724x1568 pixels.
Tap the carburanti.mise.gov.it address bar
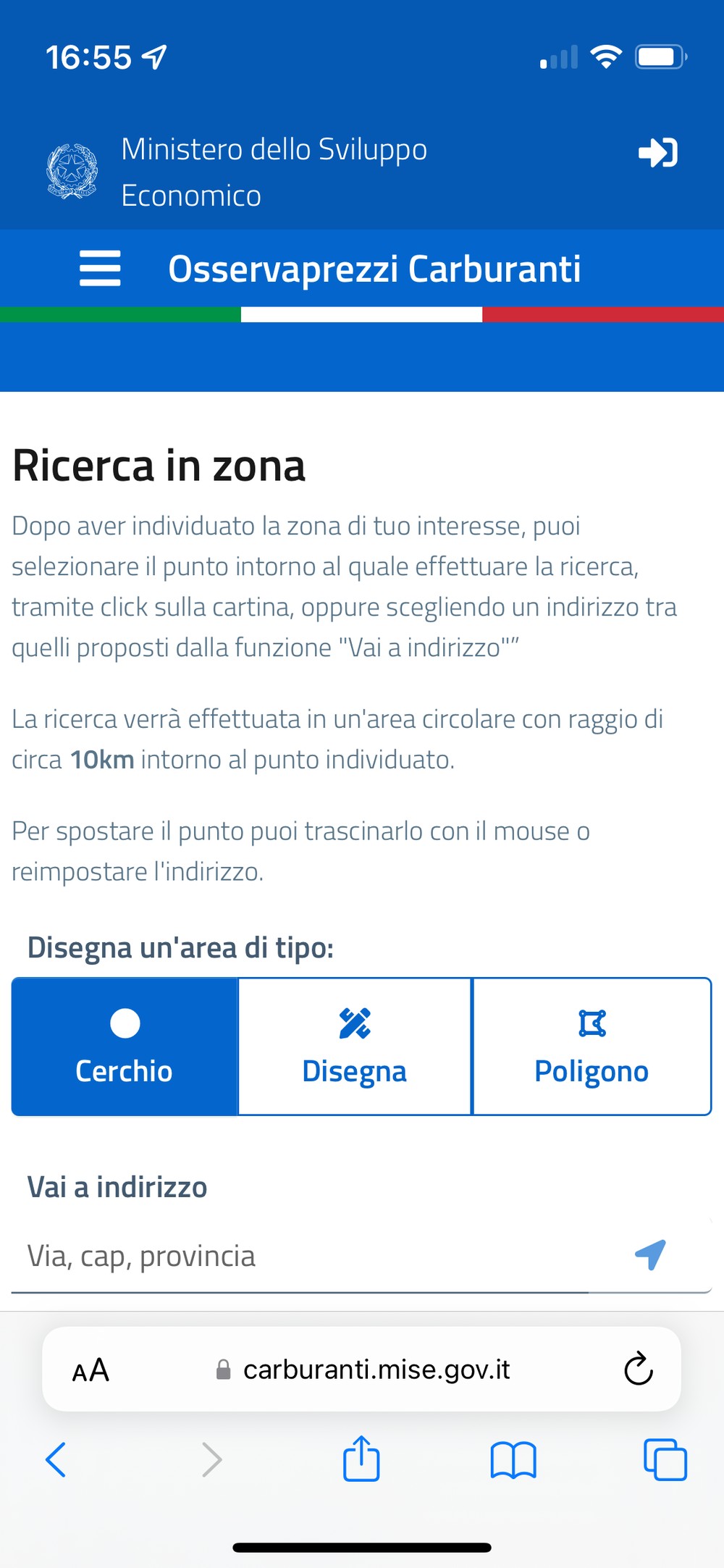tap(362, 1369)
